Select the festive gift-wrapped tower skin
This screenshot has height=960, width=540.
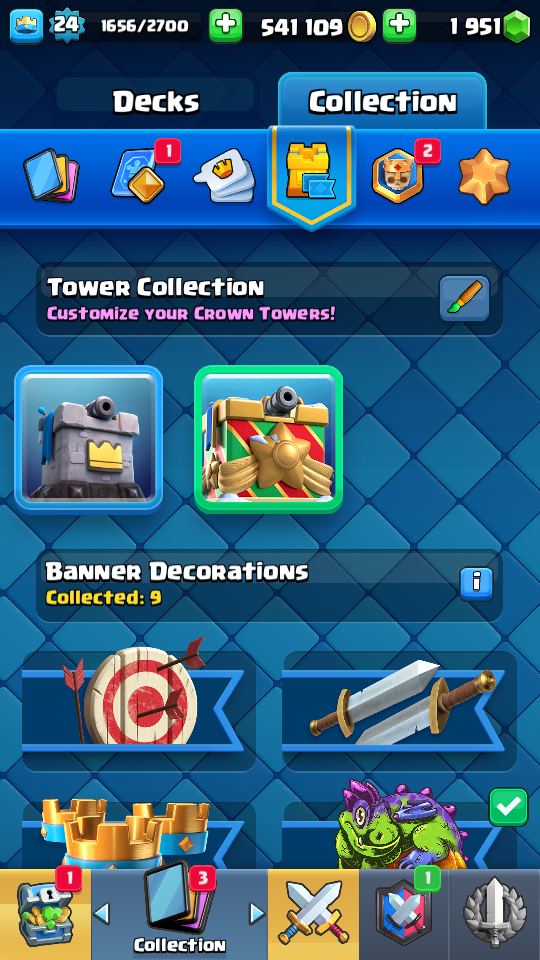click(x=268, y=438)
